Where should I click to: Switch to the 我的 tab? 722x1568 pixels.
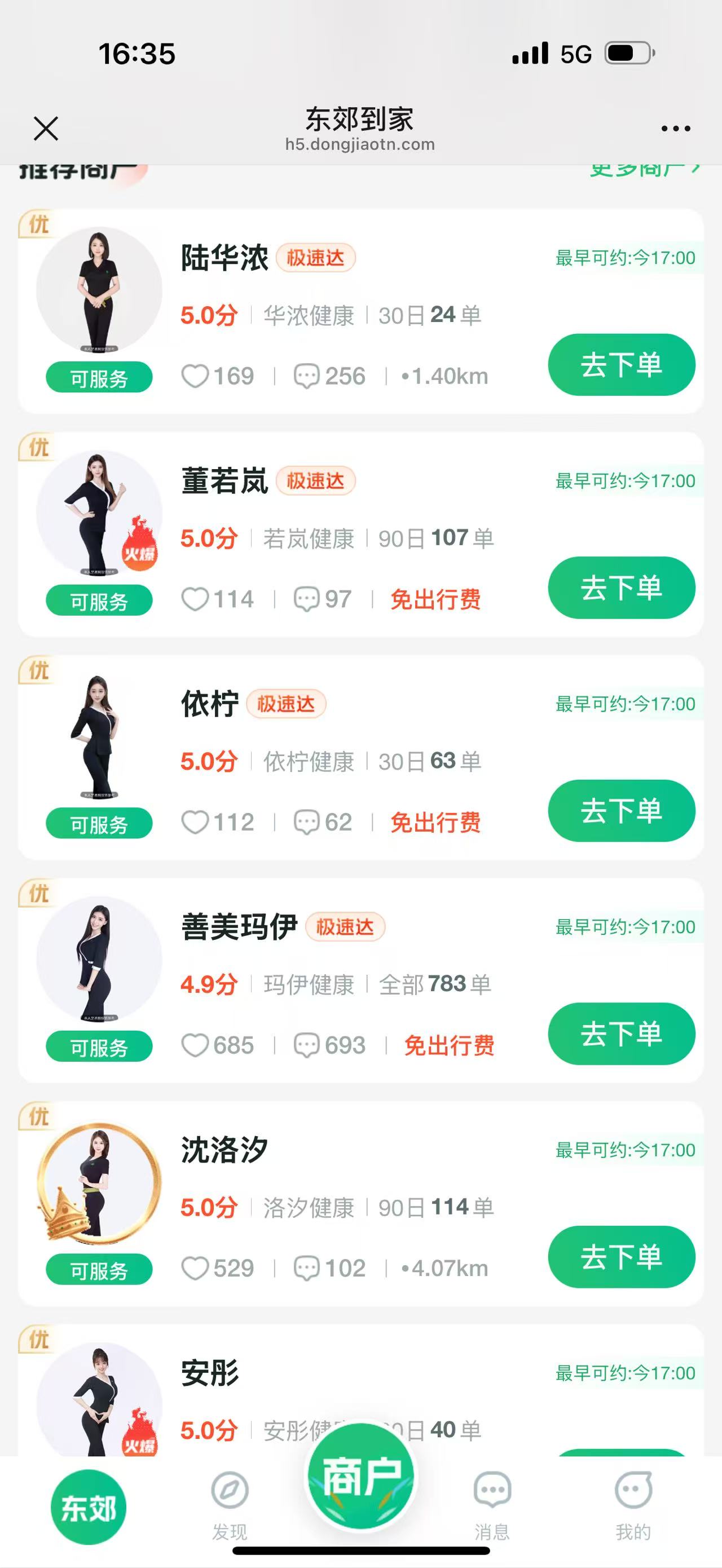(633, 1504)
